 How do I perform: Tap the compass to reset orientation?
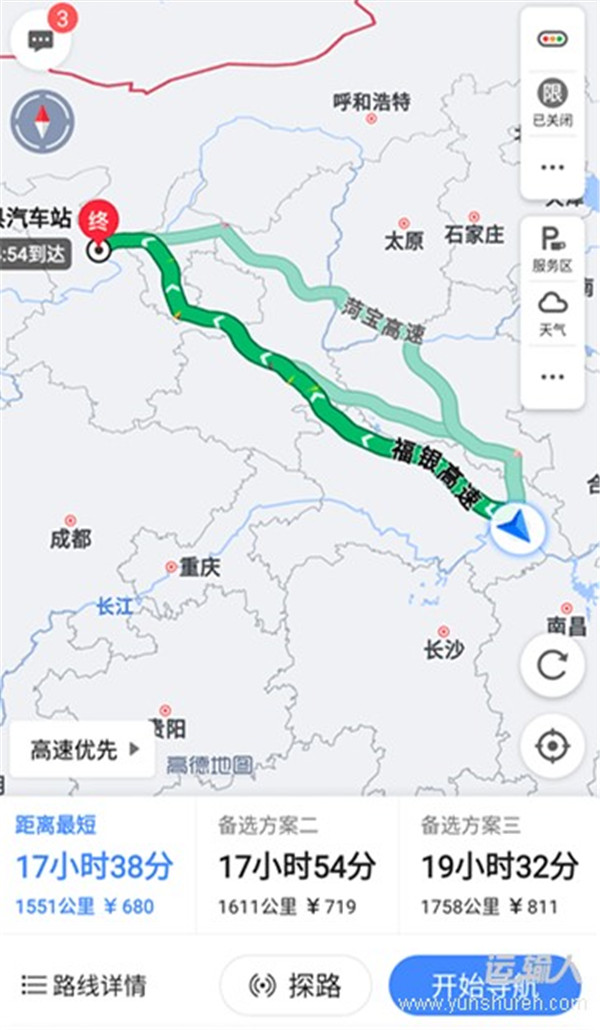42,122
